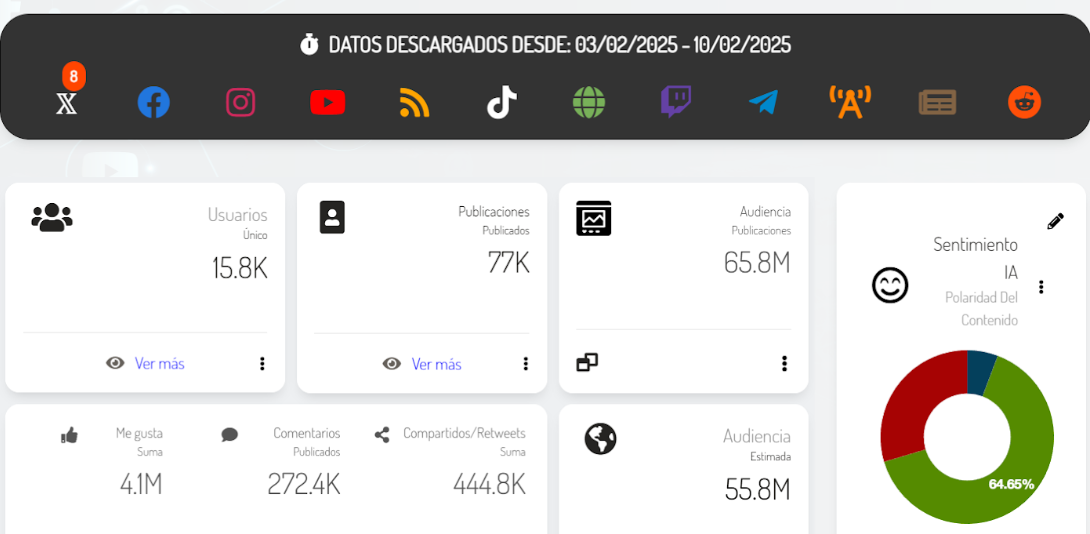Edit the Sentimiento IA widget with pencil
1090x534 pixels.
coord(1055,221)
